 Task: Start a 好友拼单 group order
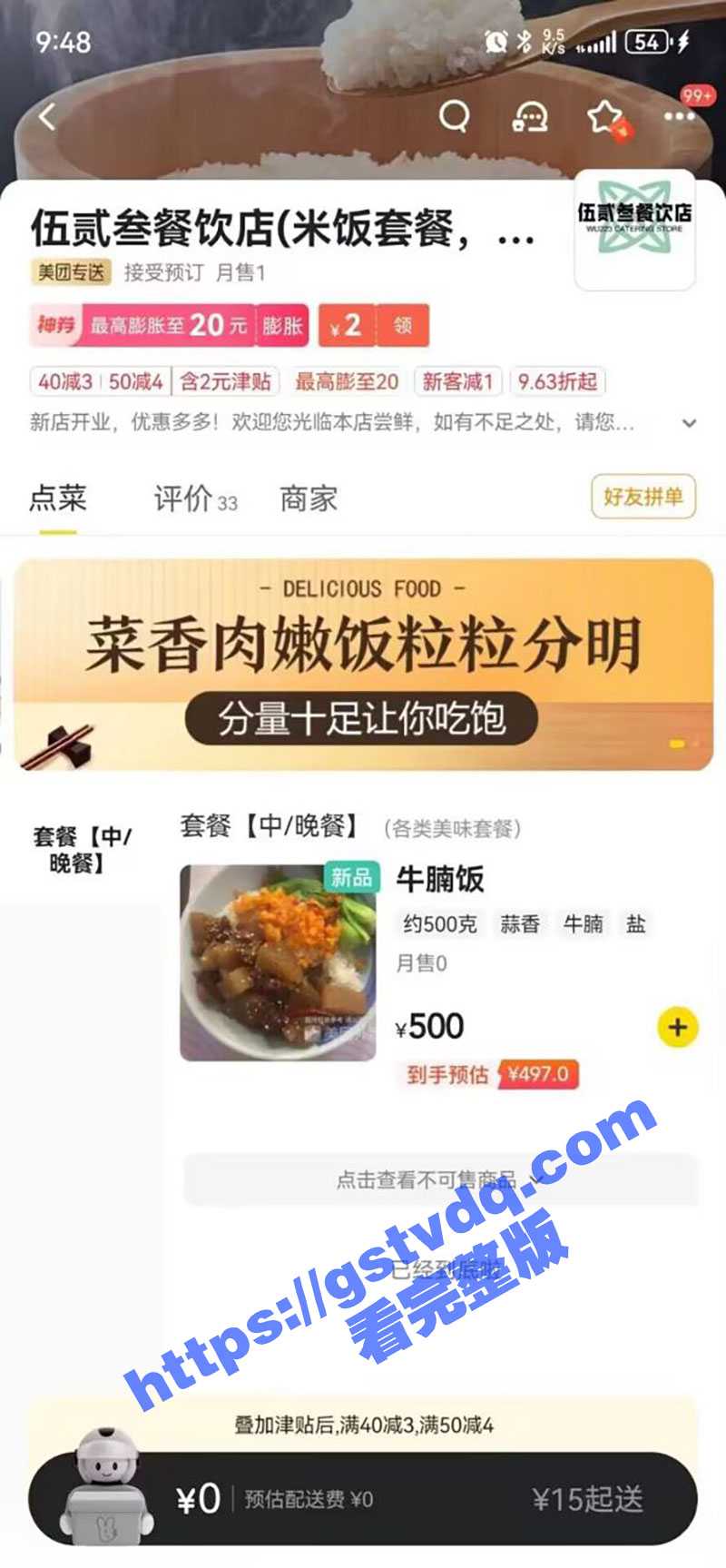(643, 497)
